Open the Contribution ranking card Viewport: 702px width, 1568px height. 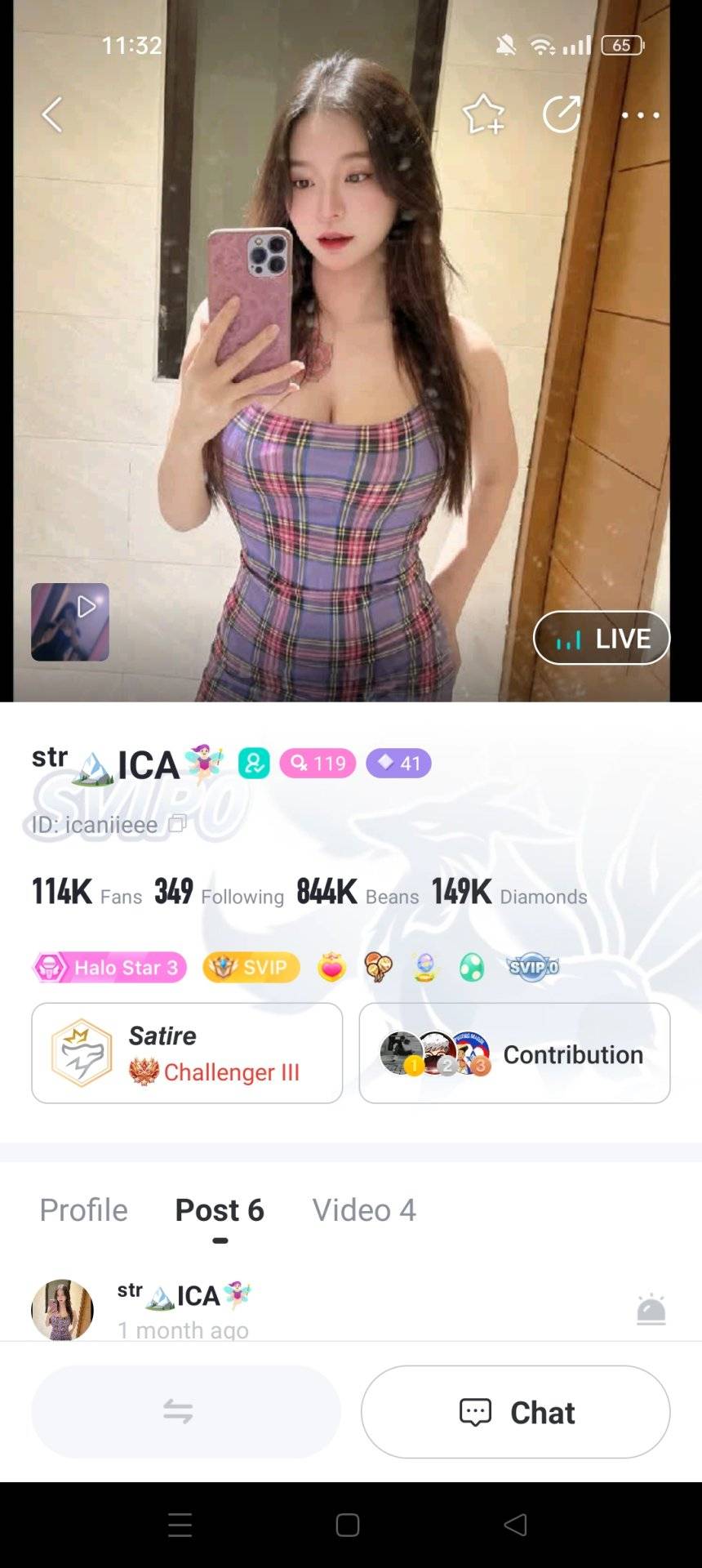coord(515,1053)
